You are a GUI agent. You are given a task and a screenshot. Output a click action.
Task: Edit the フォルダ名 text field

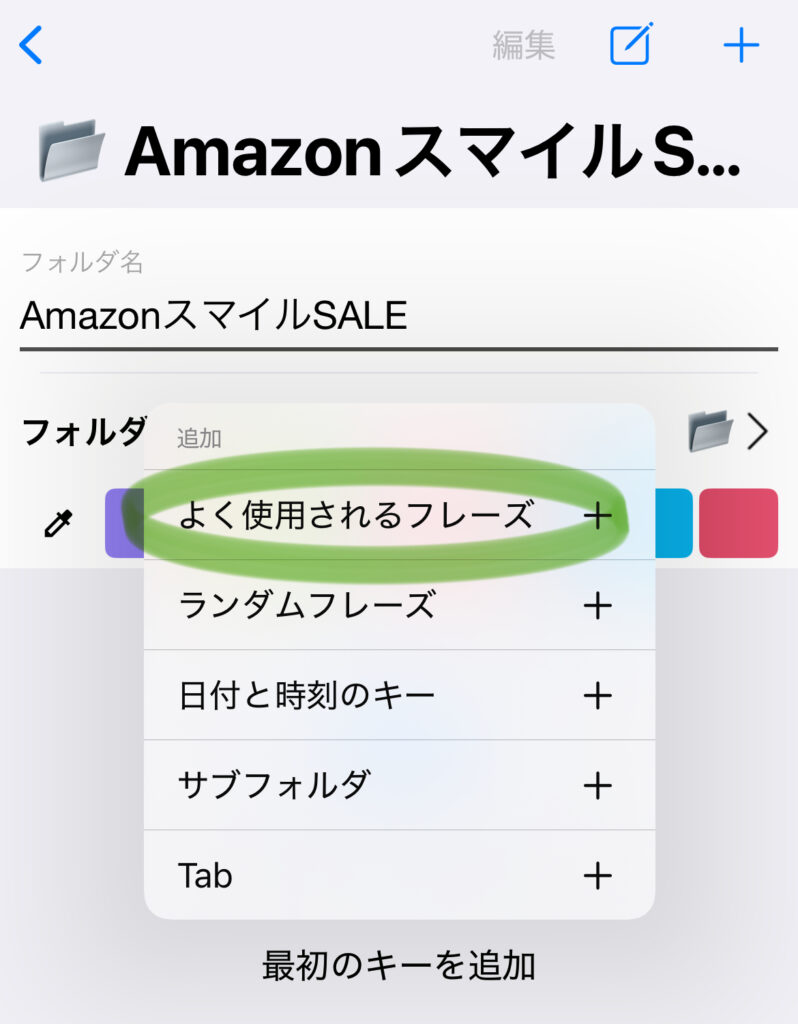pyautogui.click(x=398, y=316)
